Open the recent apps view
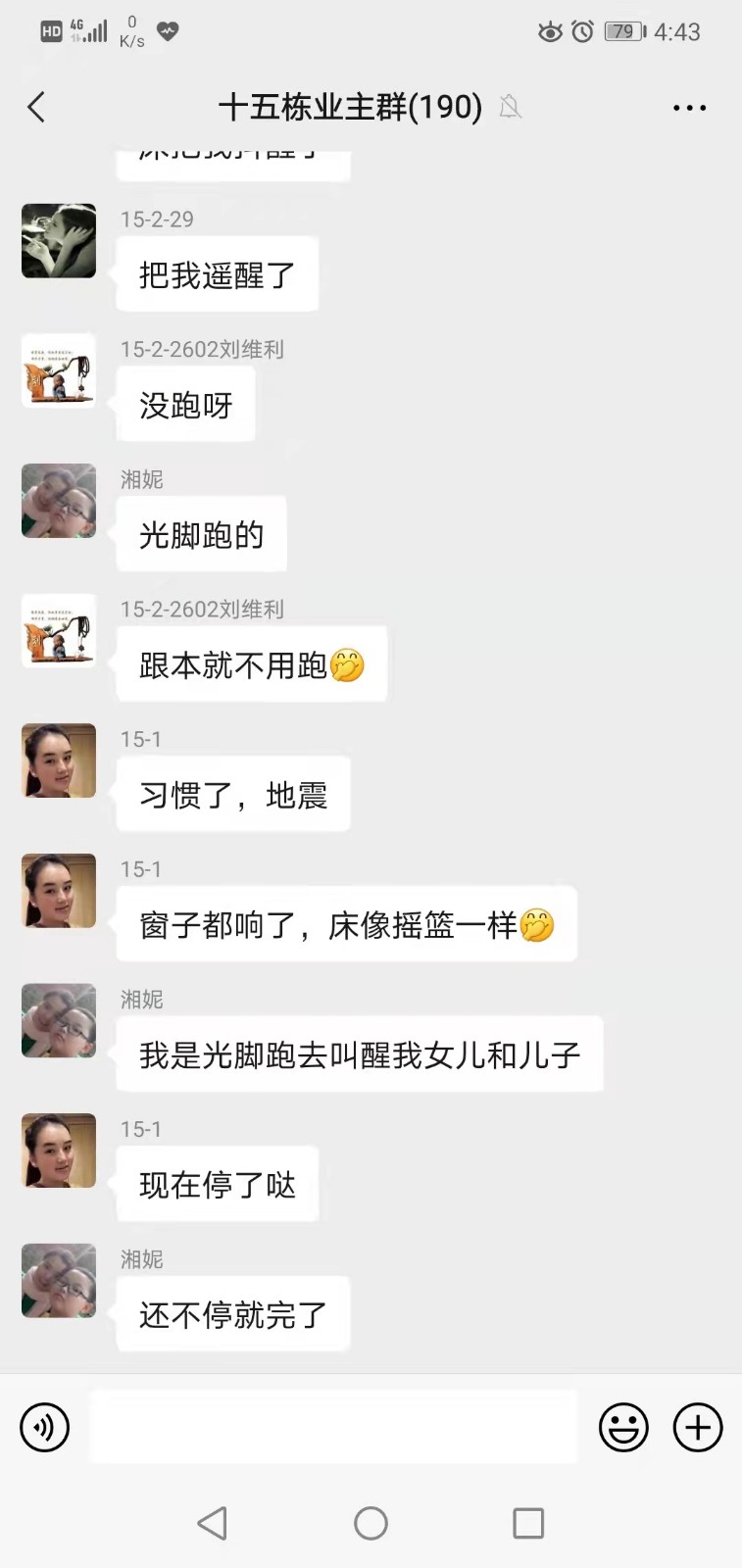This screenshot has width=742, height=1568. pos(528,1523)
